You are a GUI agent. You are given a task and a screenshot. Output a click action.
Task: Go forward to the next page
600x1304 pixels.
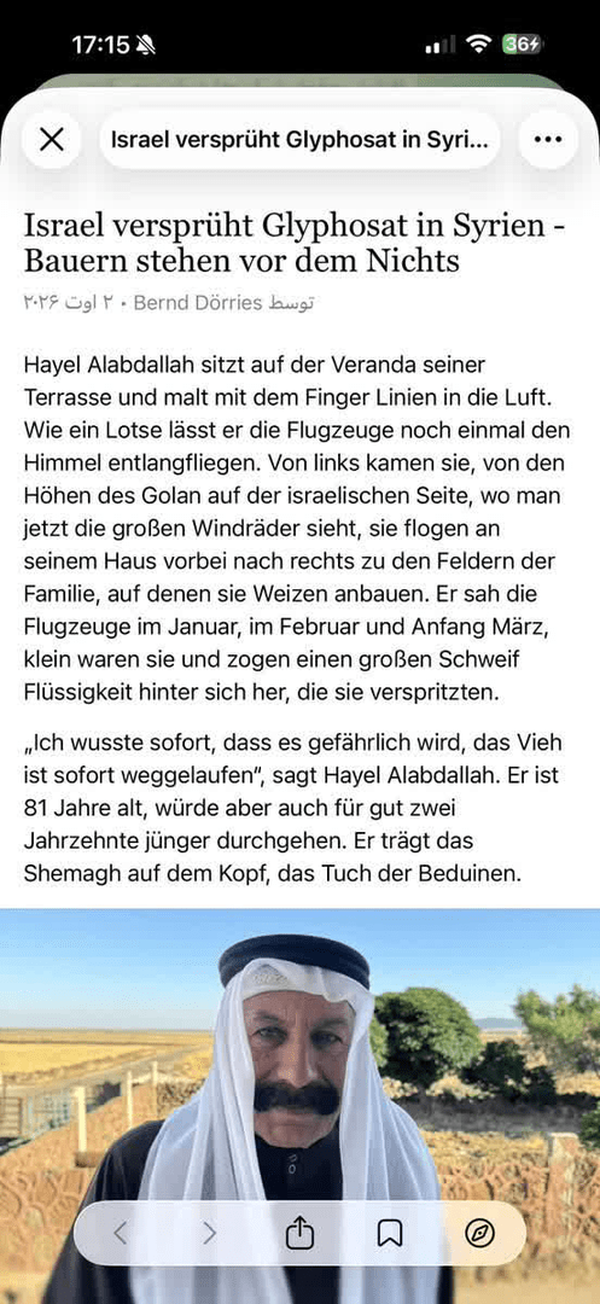coord(209,1233)
